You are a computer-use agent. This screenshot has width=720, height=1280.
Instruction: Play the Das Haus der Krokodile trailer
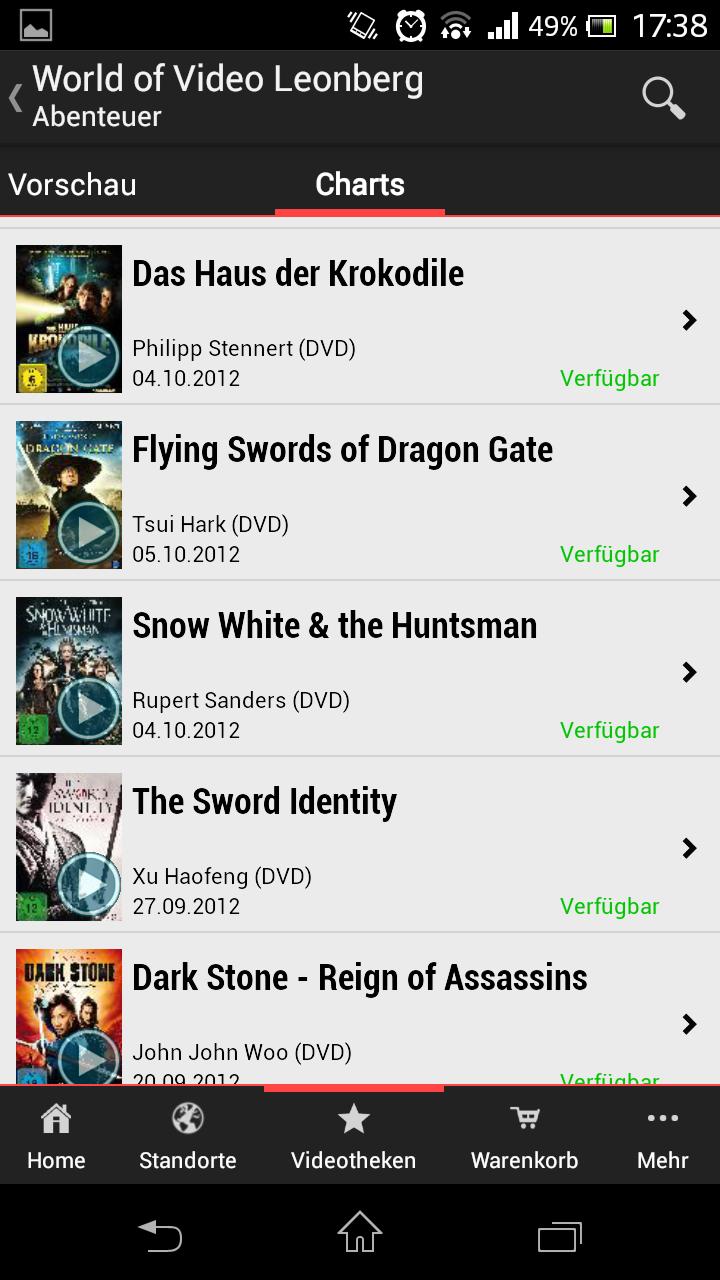coord(88,356)
